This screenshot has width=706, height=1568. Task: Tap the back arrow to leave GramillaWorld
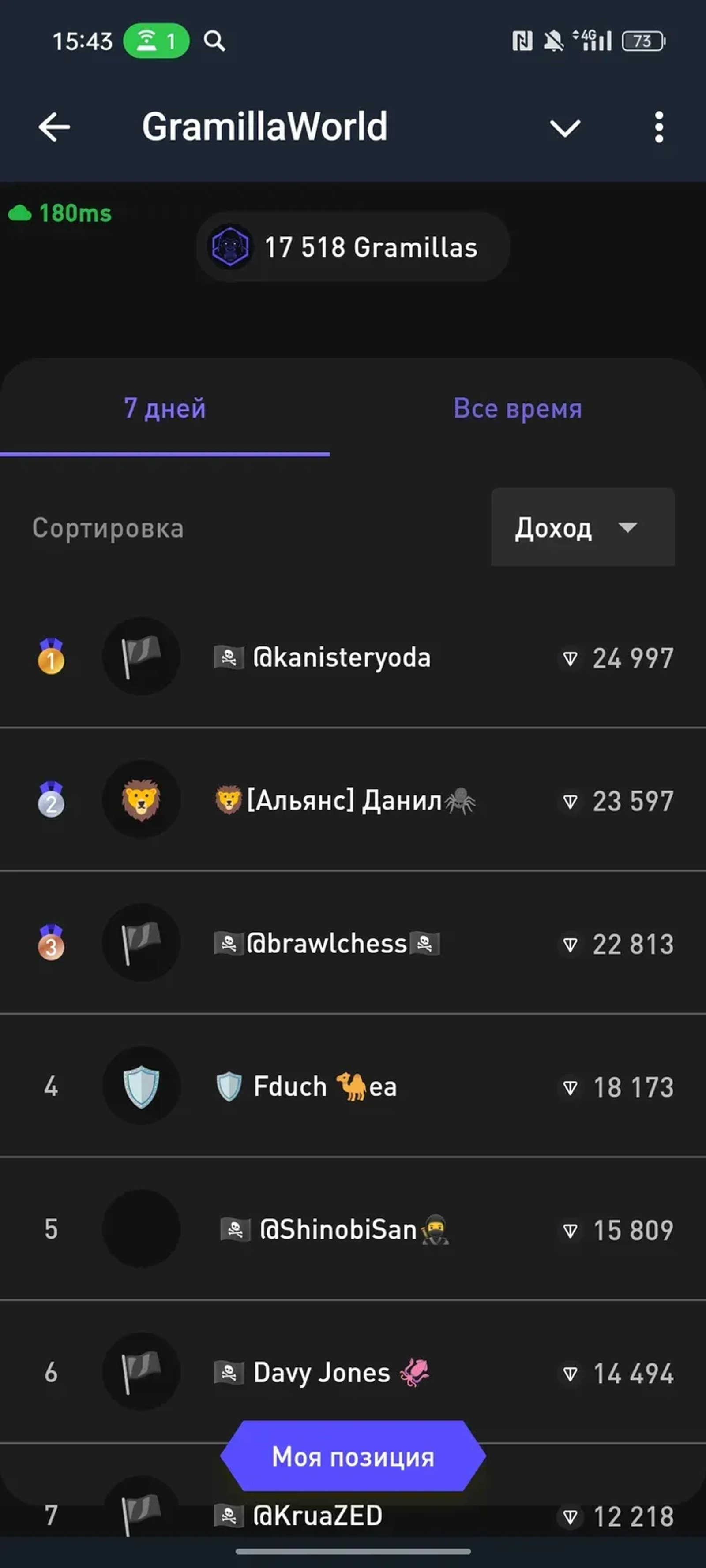54,127
